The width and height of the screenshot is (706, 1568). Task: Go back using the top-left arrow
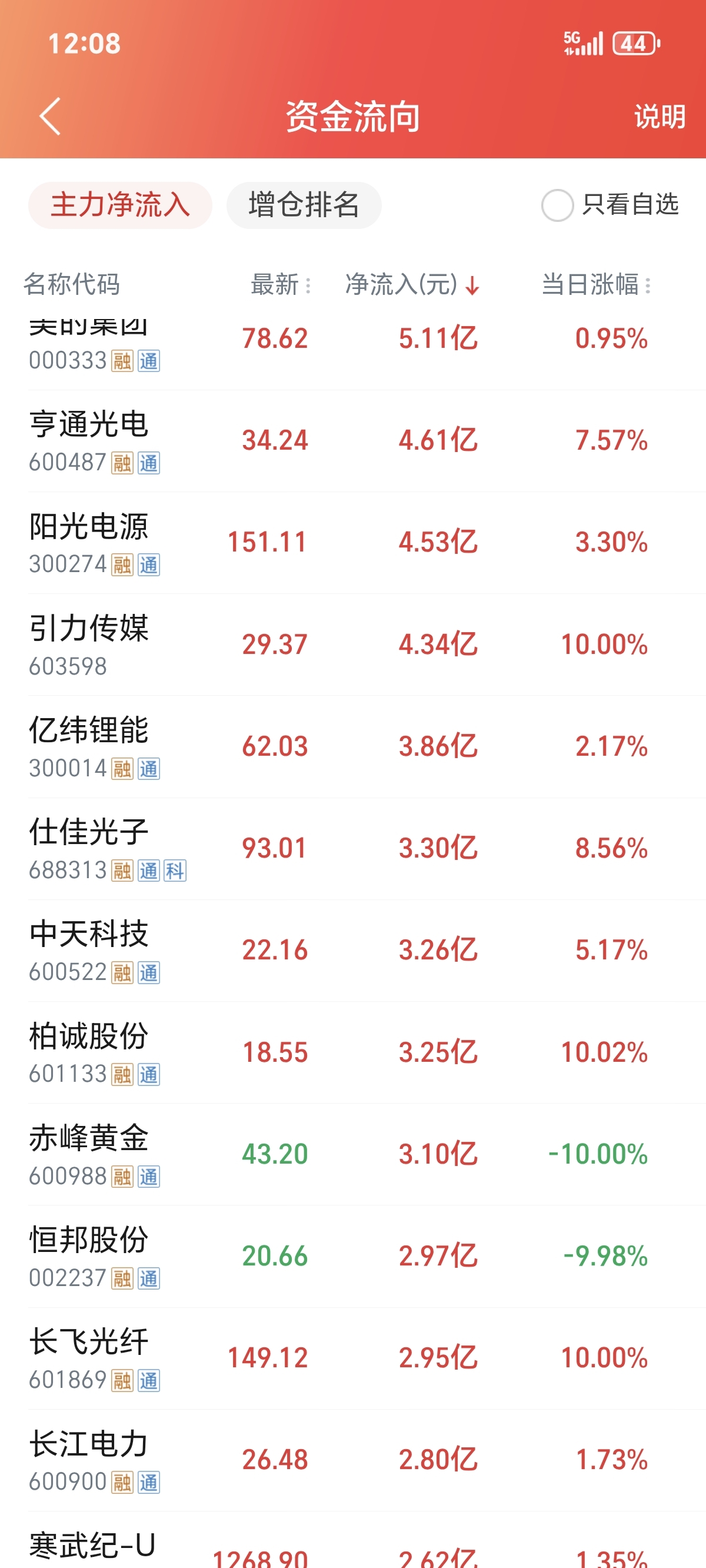[x=50, y=115]
